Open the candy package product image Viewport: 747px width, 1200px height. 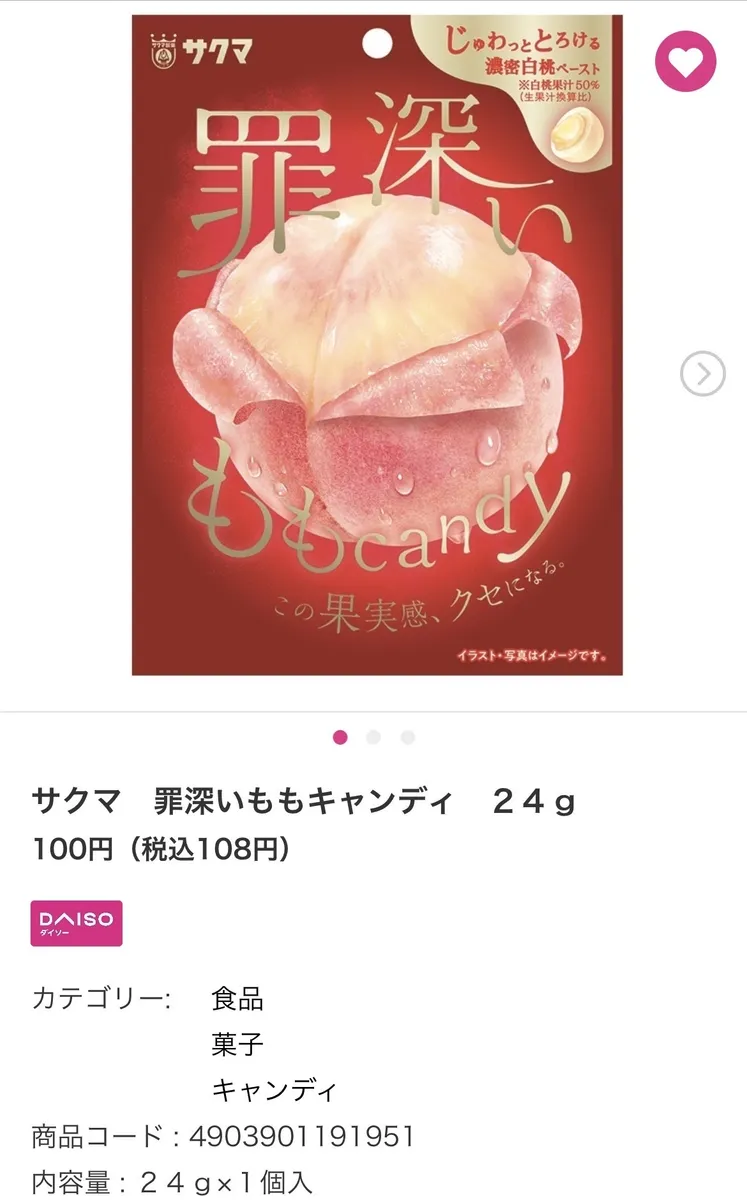[377, 345]
